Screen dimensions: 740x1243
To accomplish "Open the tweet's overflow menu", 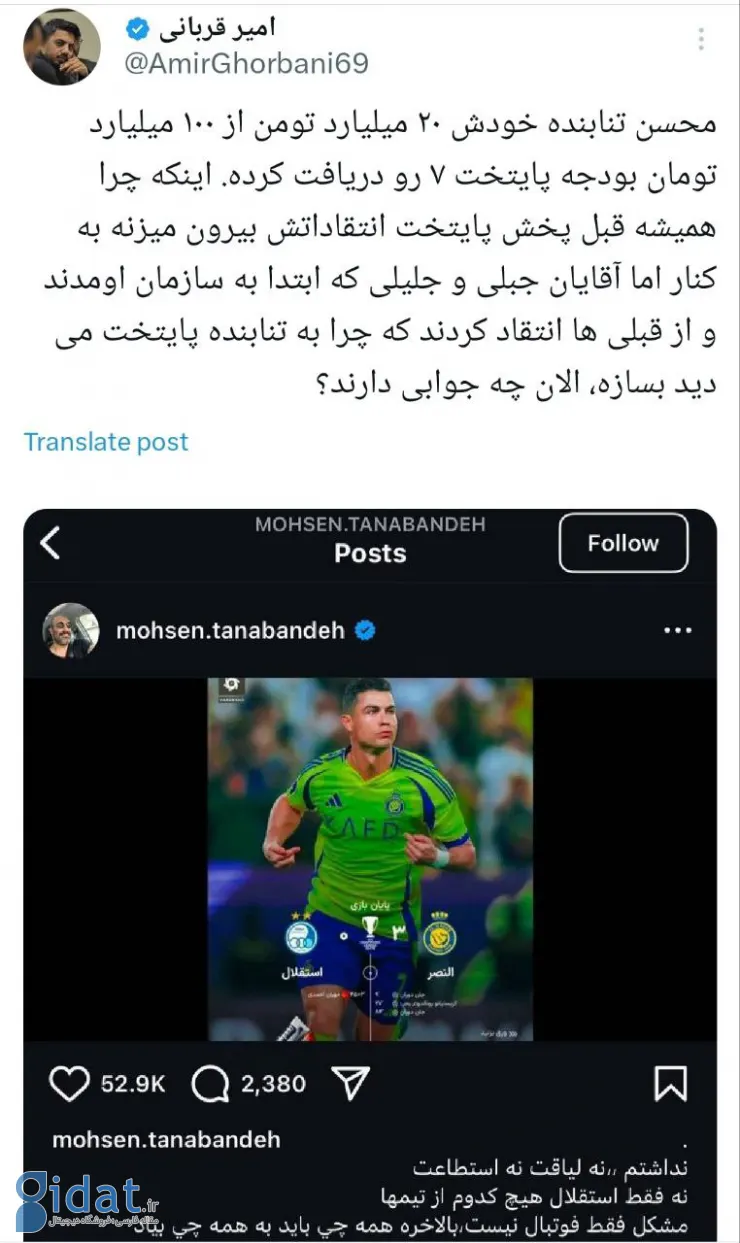I will point(701,39).
